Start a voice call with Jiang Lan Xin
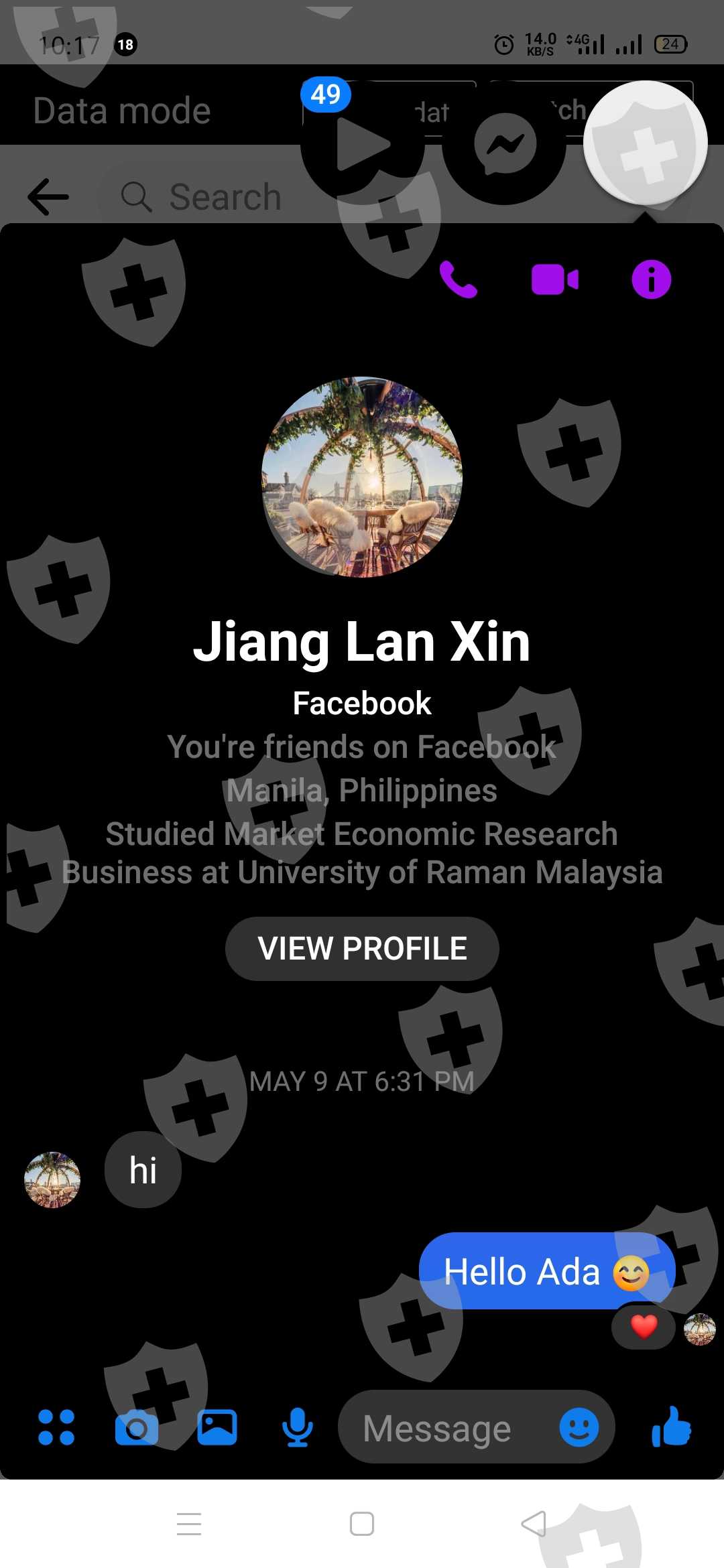The image size is (724, 1568). [x=459, y=279]
